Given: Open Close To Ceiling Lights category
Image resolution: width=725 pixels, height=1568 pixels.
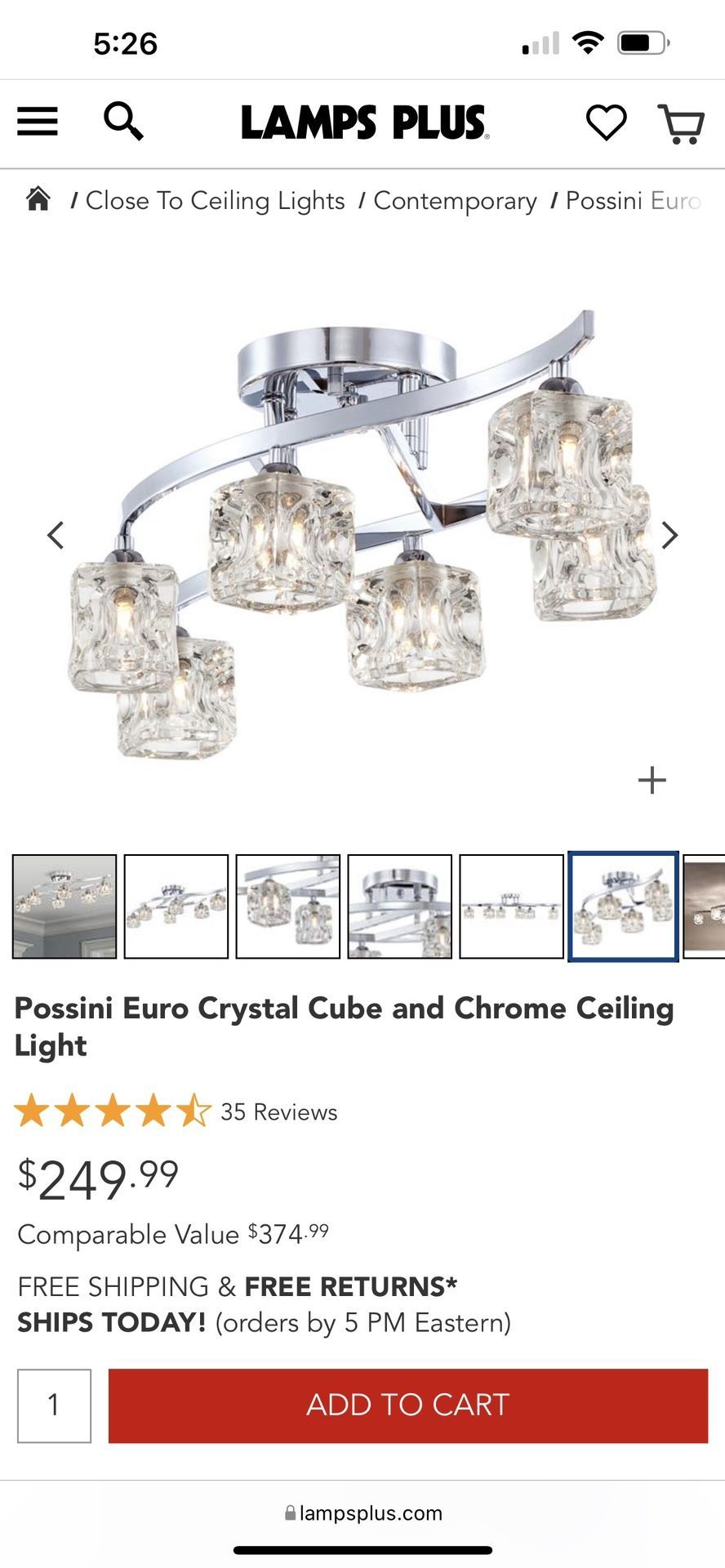Looking at the screenshot, I should pos(215,201).
